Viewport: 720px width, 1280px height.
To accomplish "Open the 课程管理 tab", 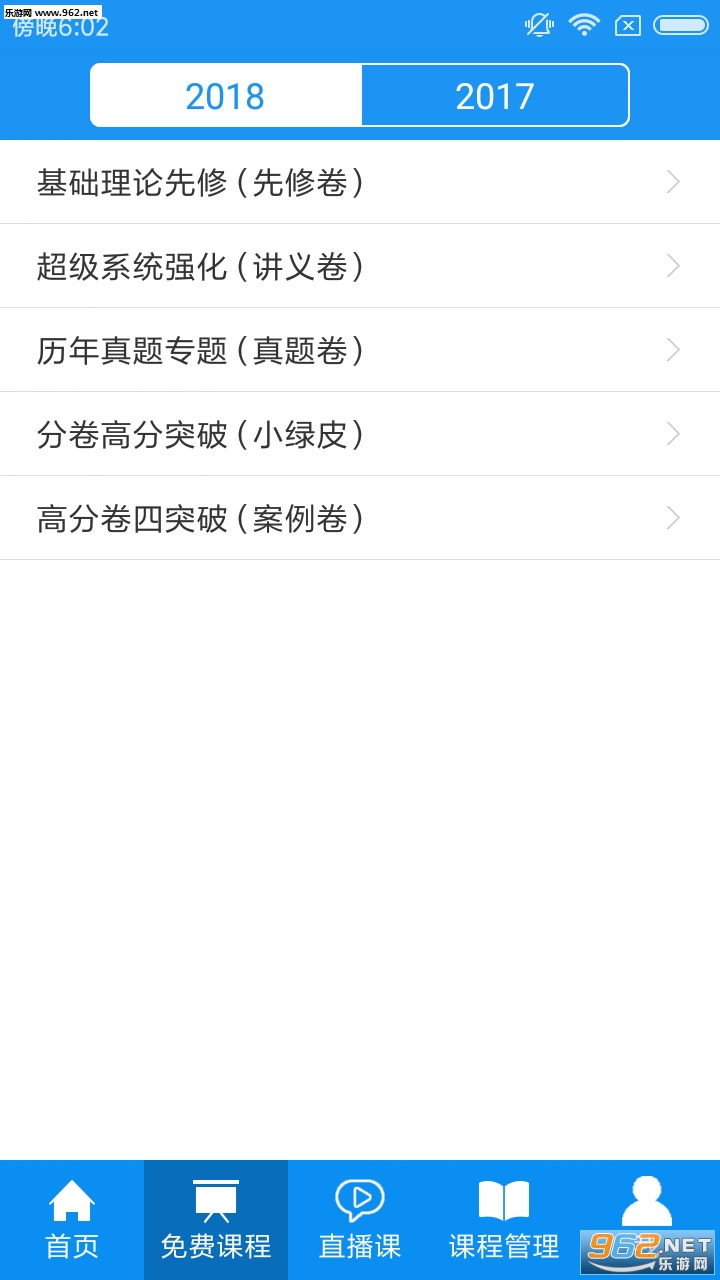I will pyautogui.click(x=504, y=1220).
